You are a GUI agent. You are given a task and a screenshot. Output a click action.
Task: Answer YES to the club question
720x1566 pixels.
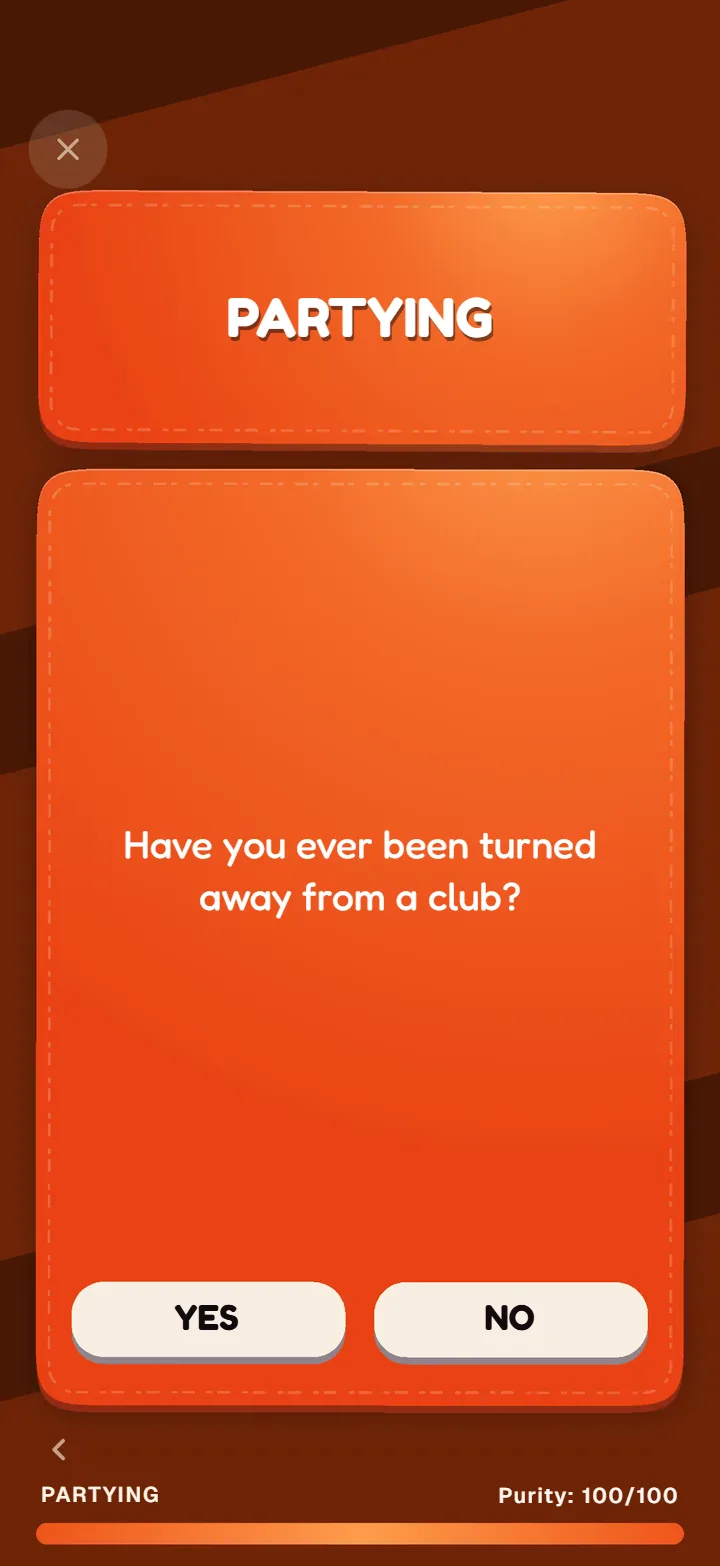coord(208,1319)
